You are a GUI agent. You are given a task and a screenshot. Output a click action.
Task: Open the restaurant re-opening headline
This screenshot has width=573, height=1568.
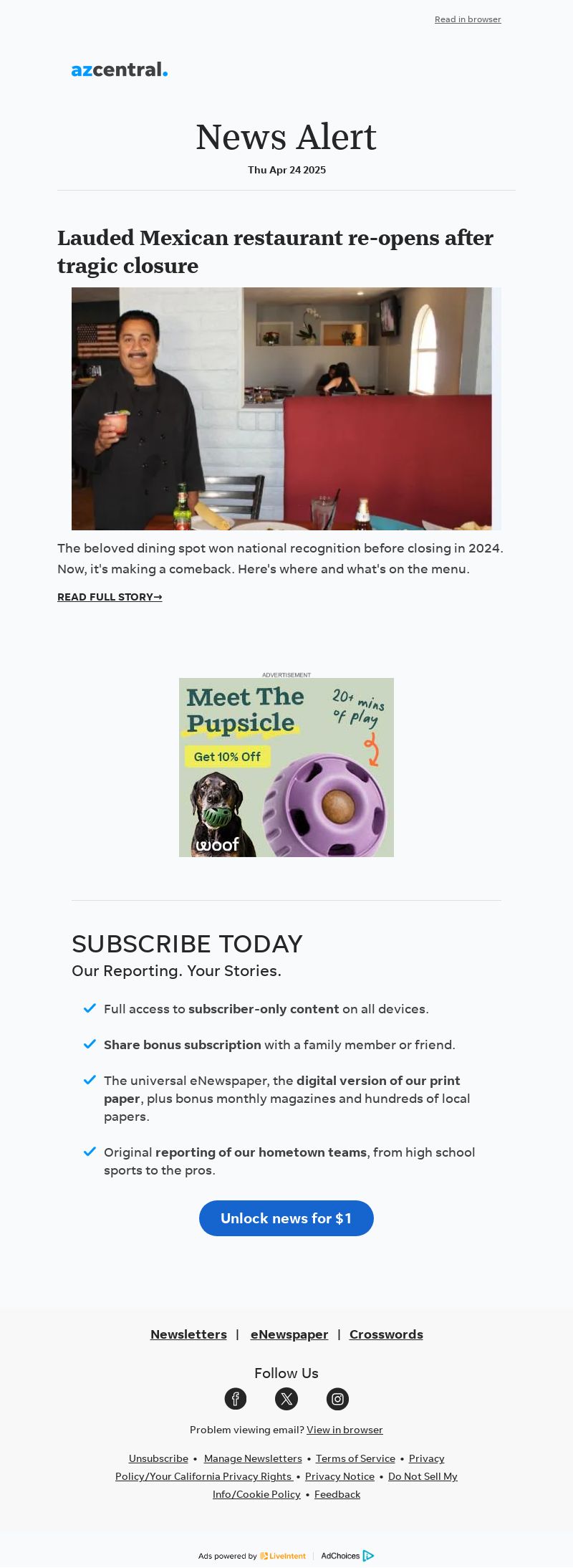click(275, 252)
